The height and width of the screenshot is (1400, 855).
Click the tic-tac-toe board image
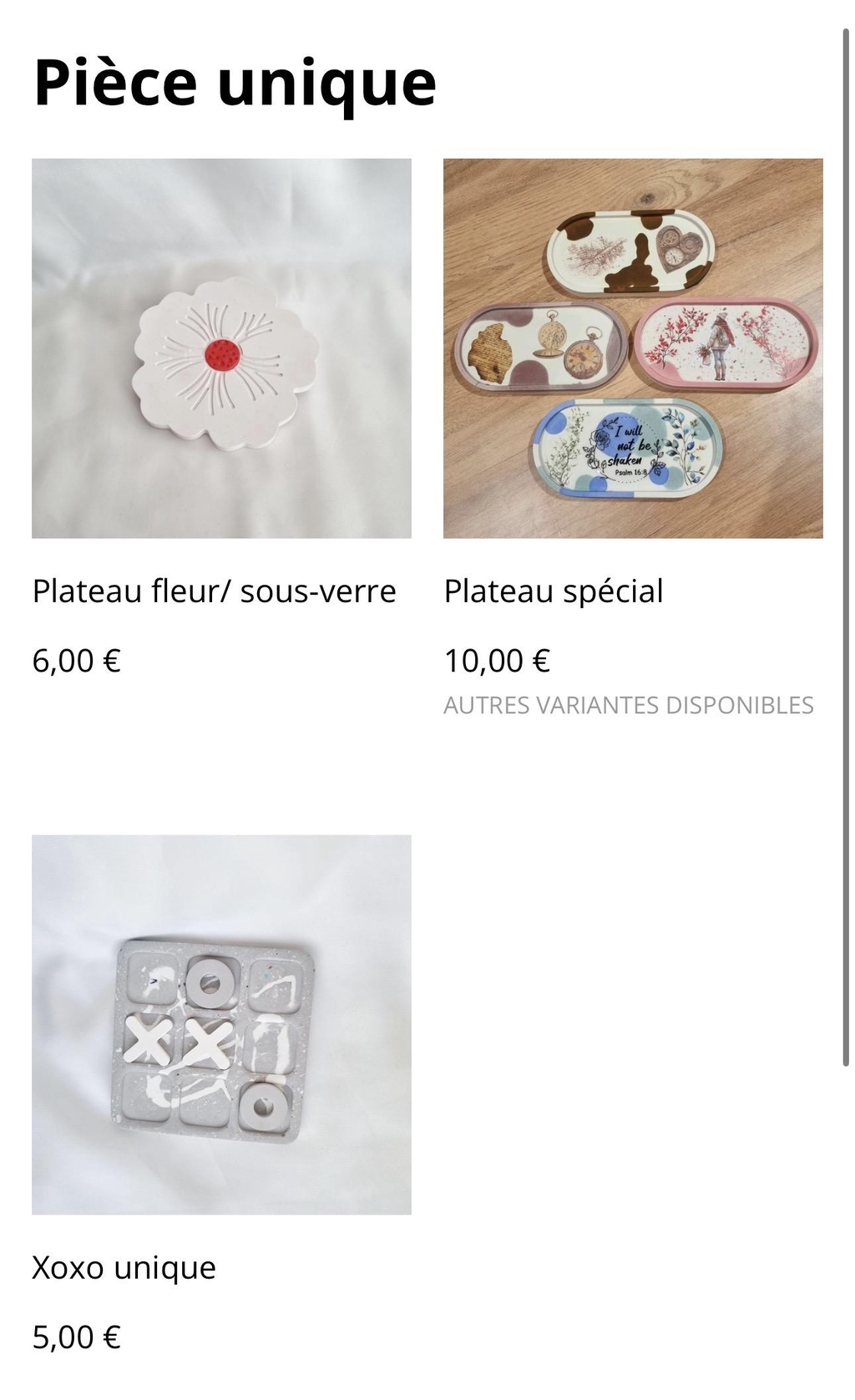coord(213,1038)
